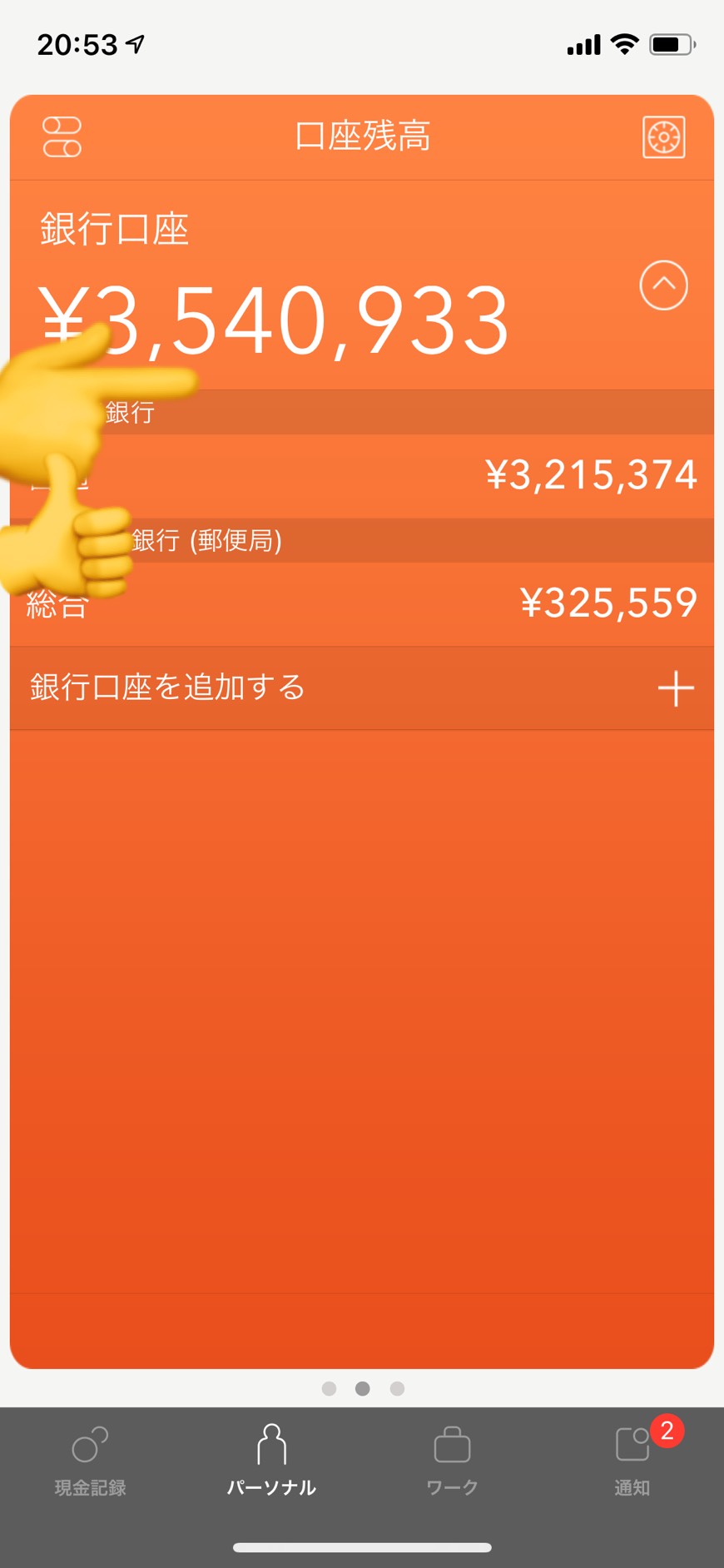724x1568 pixels.
Task: Go to the ワーク tab
Action: coord(452,1461)
